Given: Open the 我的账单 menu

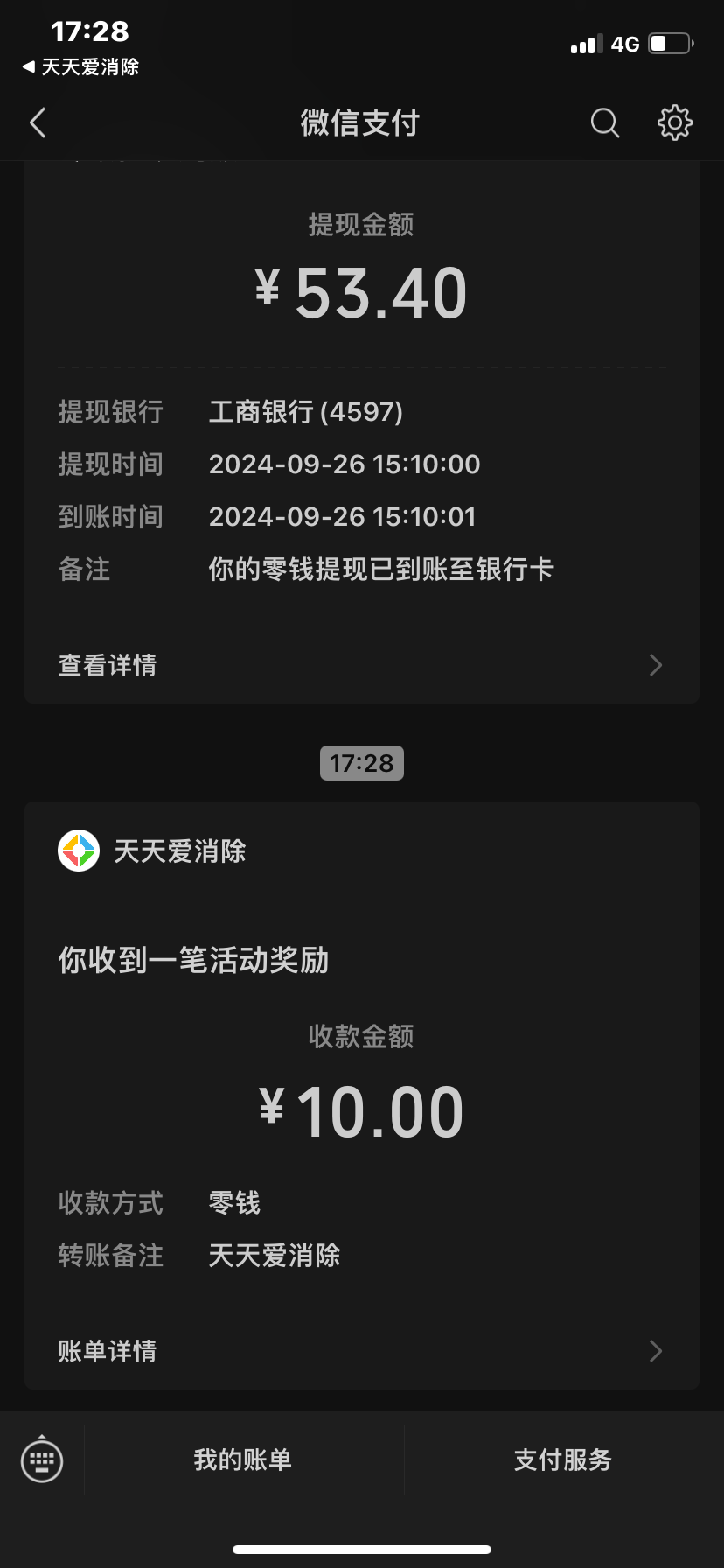Looking at the screenshot, I should [243, 1459].
